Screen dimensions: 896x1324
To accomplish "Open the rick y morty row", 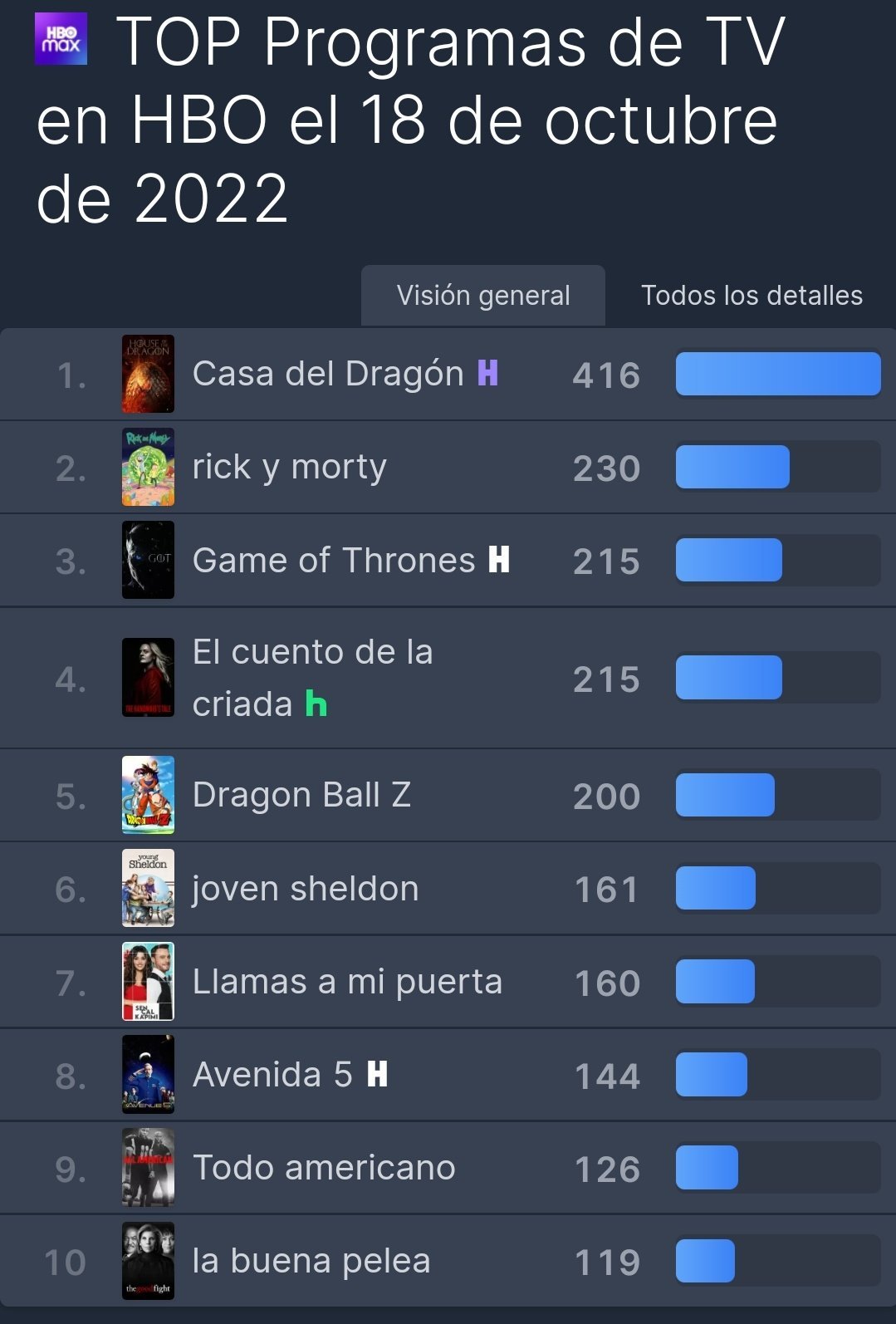I will click(289, 468).
